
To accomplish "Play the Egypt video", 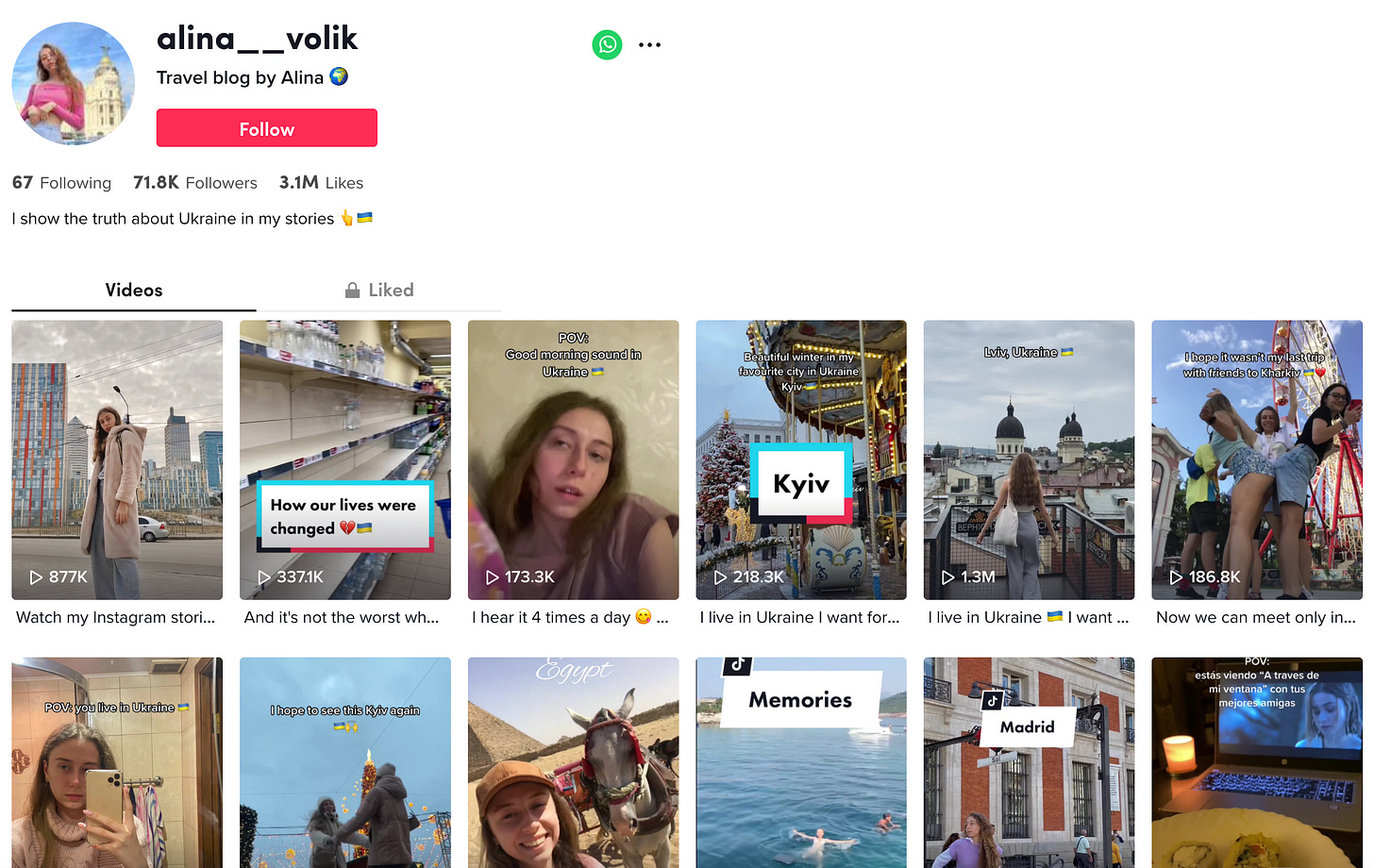I will (573, 762).
